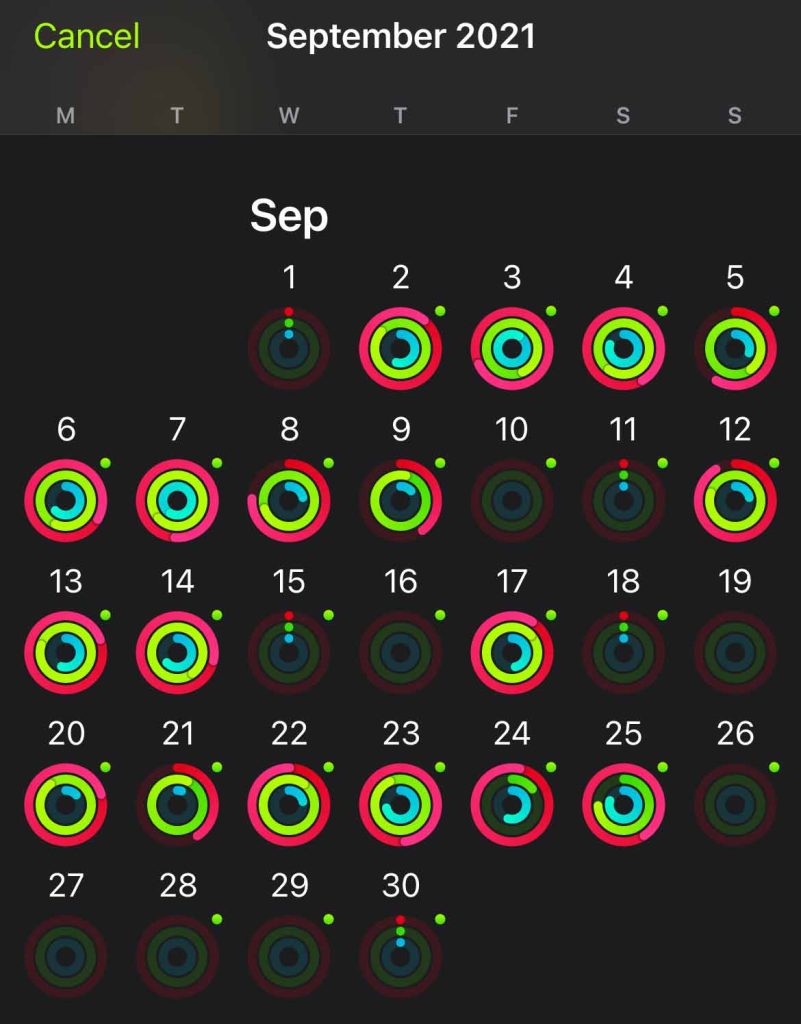This screenshot has height=1024, width=801.
Task: Show activity rings for September 12
Action: pos(735,500)
